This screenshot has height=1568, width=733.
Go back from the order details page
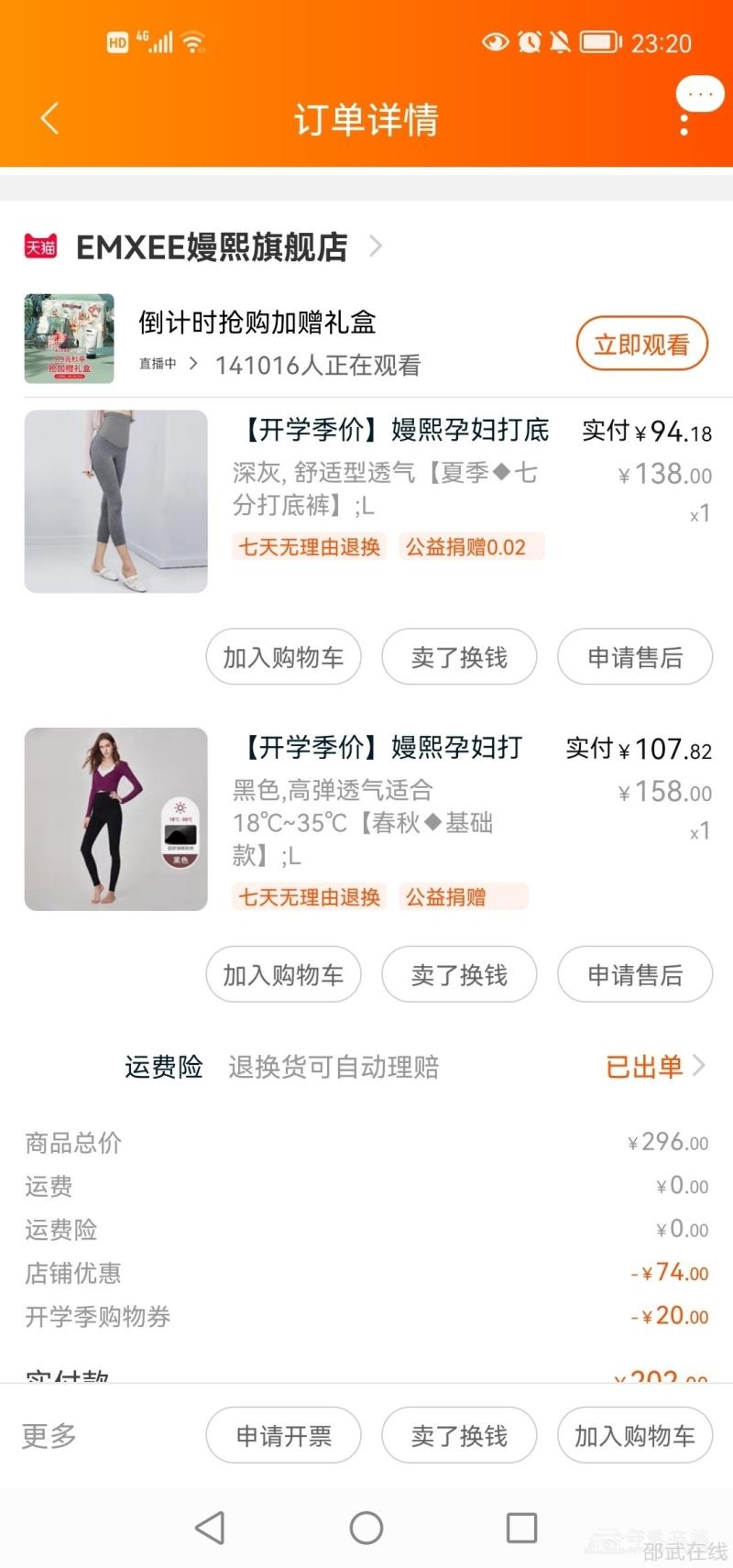pos(50,118)
